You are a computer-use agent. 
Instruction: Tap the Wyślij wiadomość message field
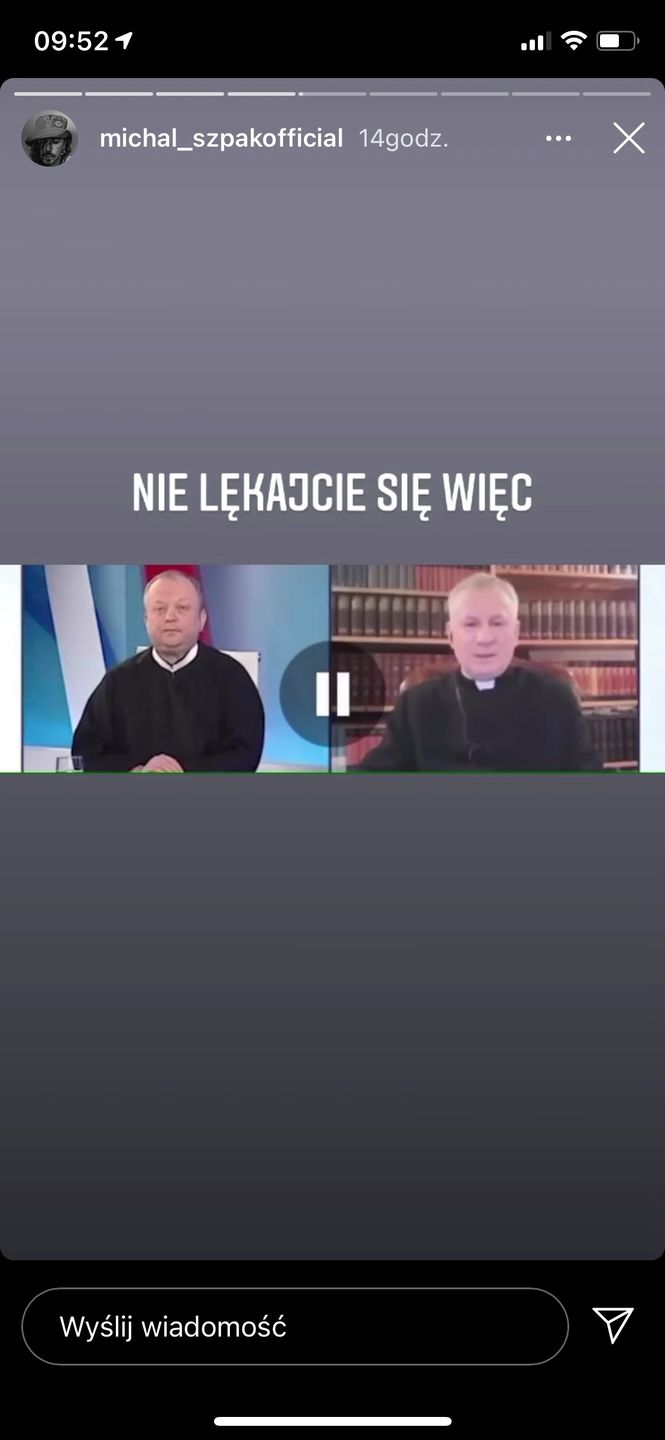pyautogui.click(x=294, y=1327)
